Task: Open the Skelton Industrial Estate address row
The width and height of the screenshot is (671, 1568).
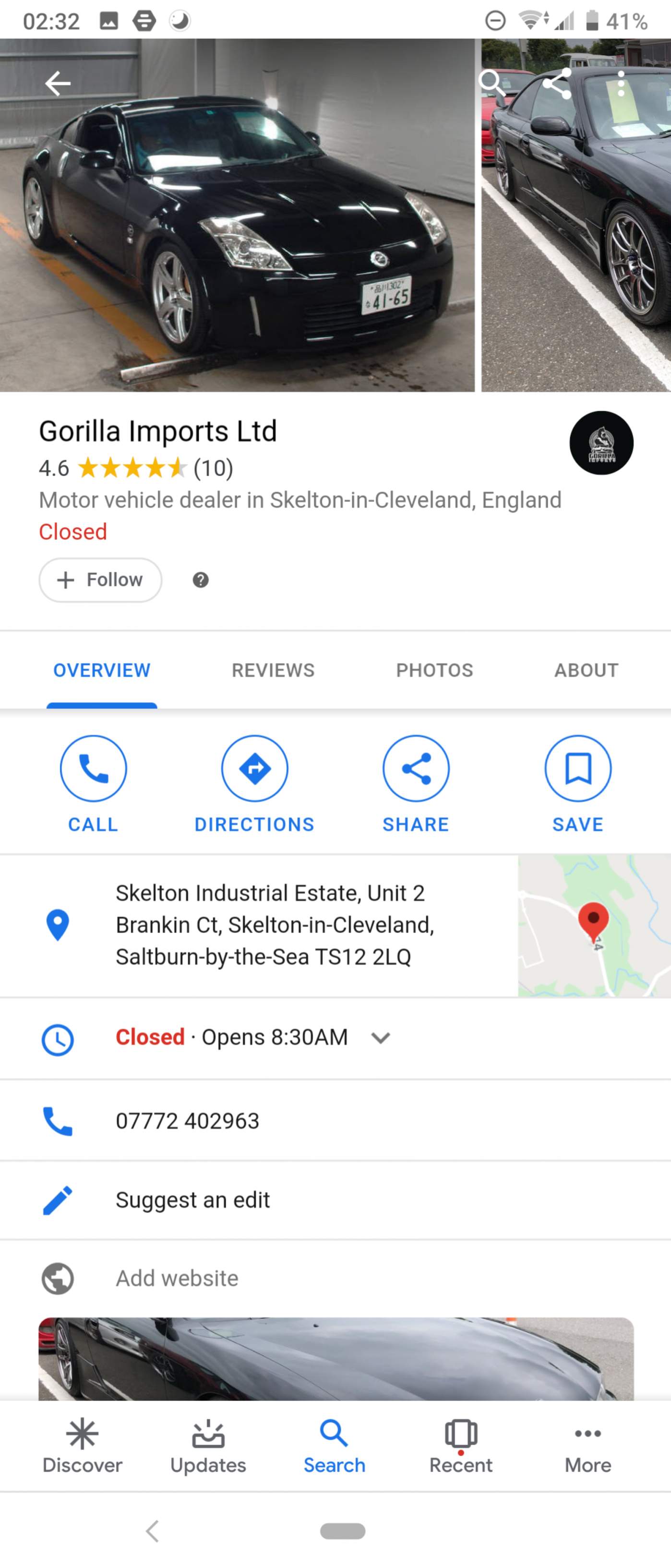Action: pyautogui.click(x=274, y=925)
